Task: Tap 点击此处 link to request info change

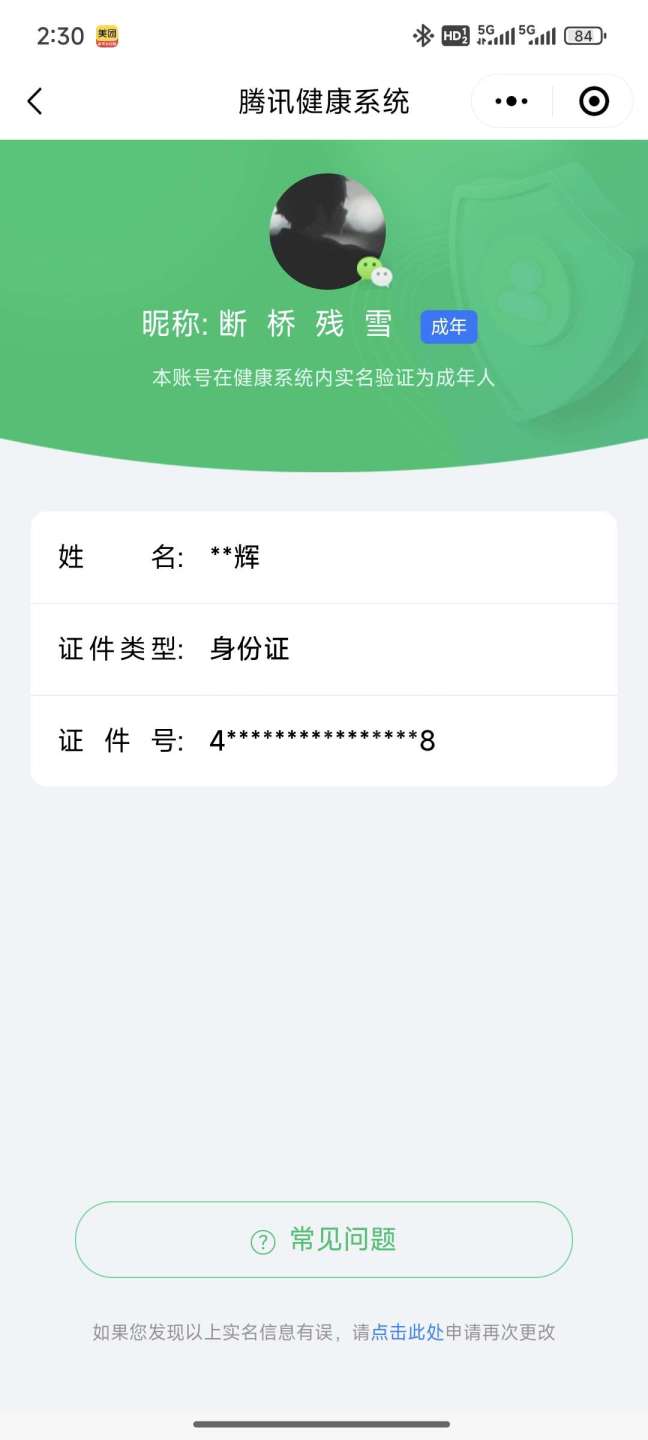Action: (x=407, y=1332)
